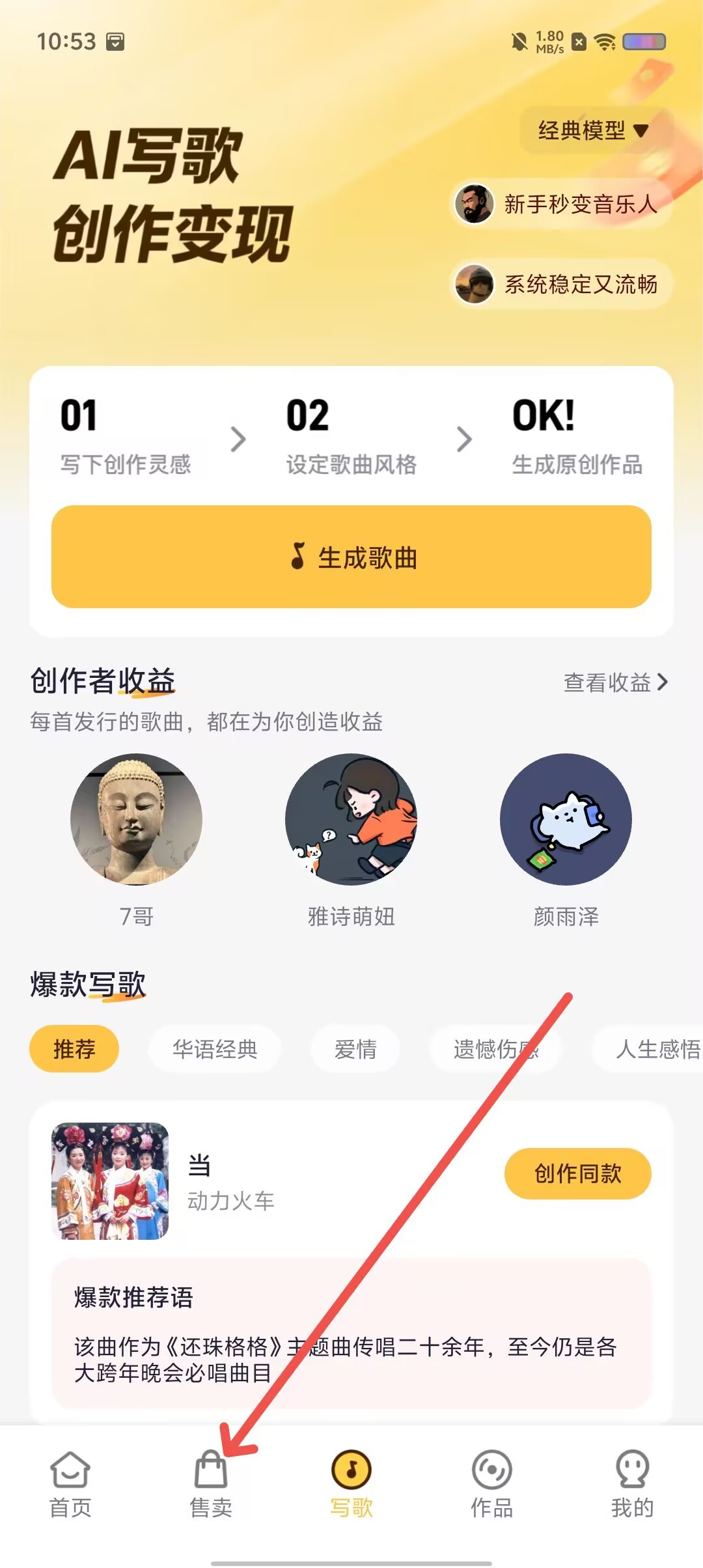Image resolution: width=703 pixels, height=1568 pixels.
Task: Select the 推荐 chip
Action: (74, 1048)
